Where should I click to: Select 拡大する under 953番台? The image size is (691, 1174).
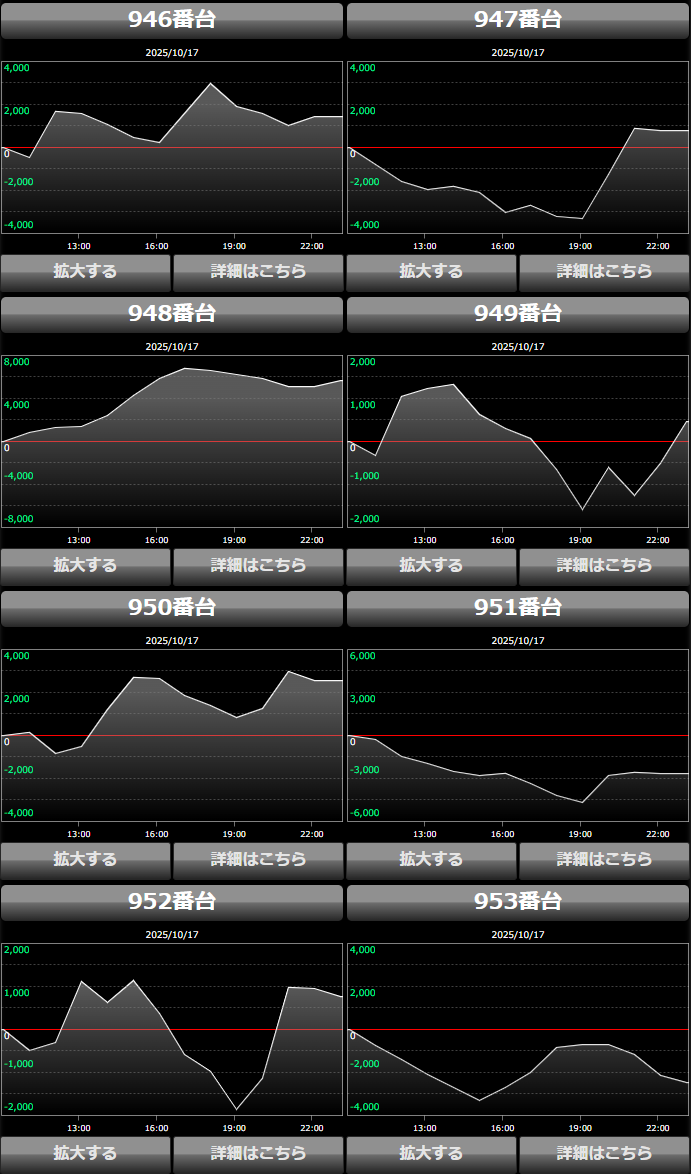[x=432, y=1153]
